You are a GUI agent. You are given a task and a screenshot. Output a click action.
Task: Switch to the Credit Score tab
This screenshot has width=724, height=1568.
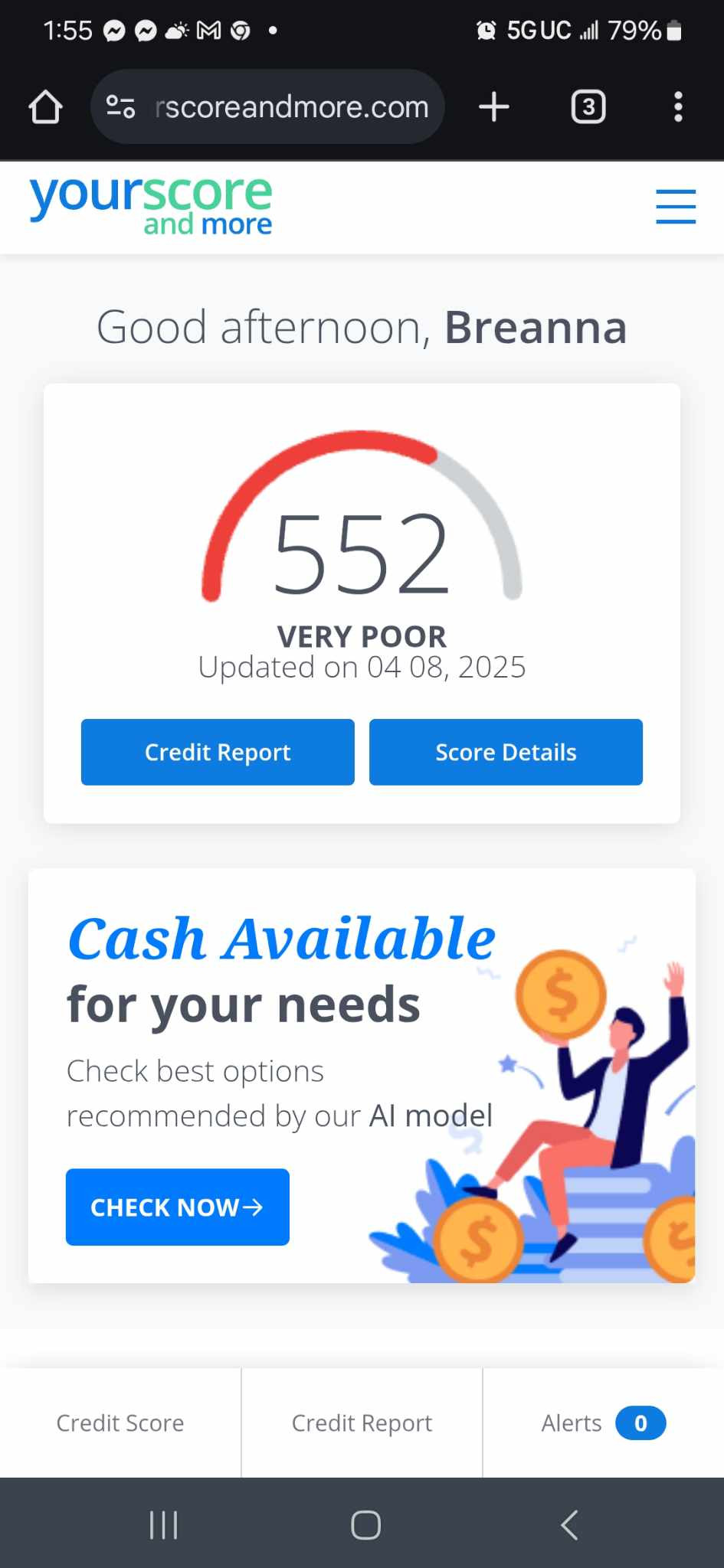(120, 1423)
